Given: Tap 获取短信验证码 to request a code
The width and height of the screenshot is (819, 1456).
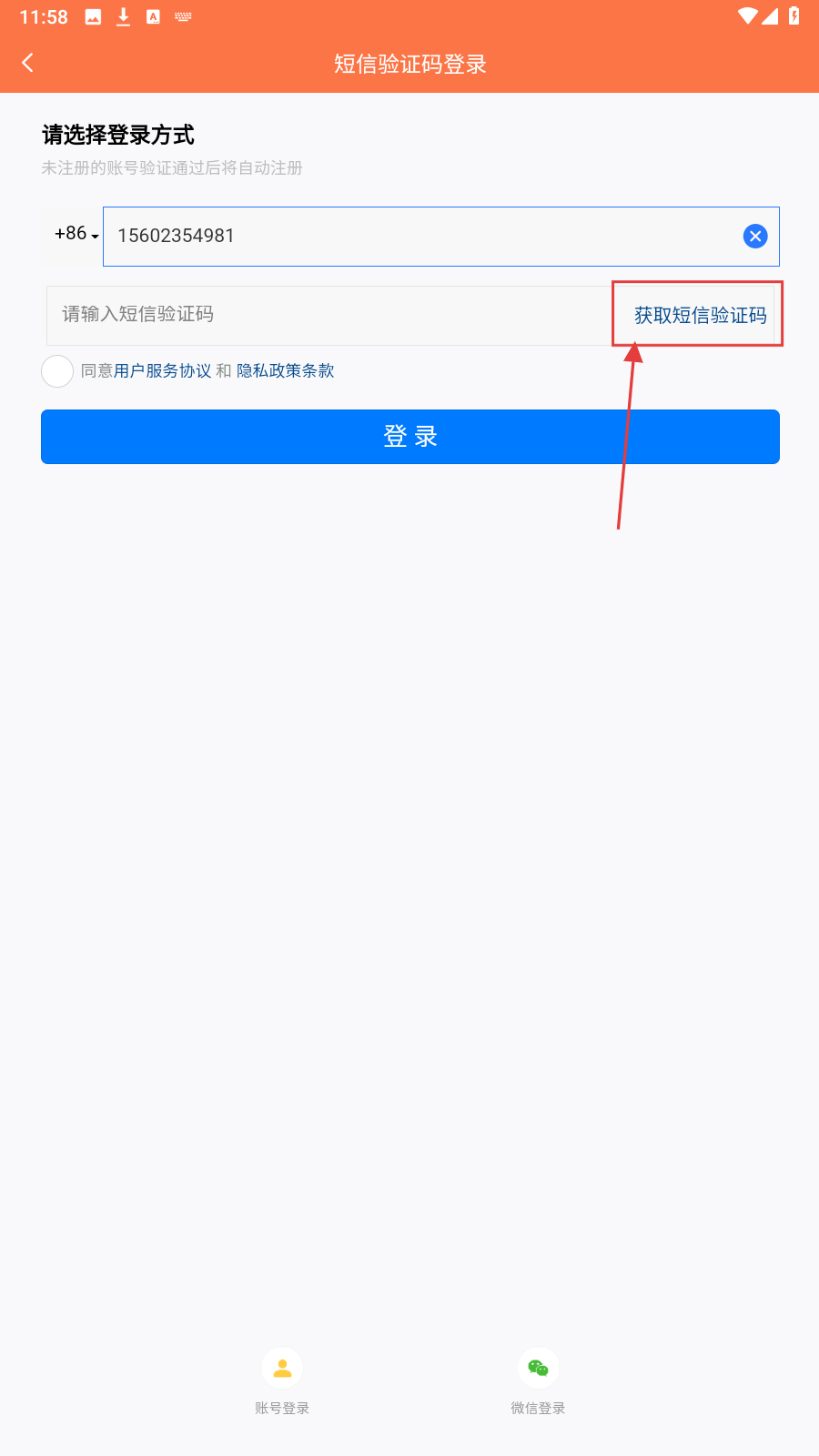Looking at the screenshot, I should click(x=699, y=315).
